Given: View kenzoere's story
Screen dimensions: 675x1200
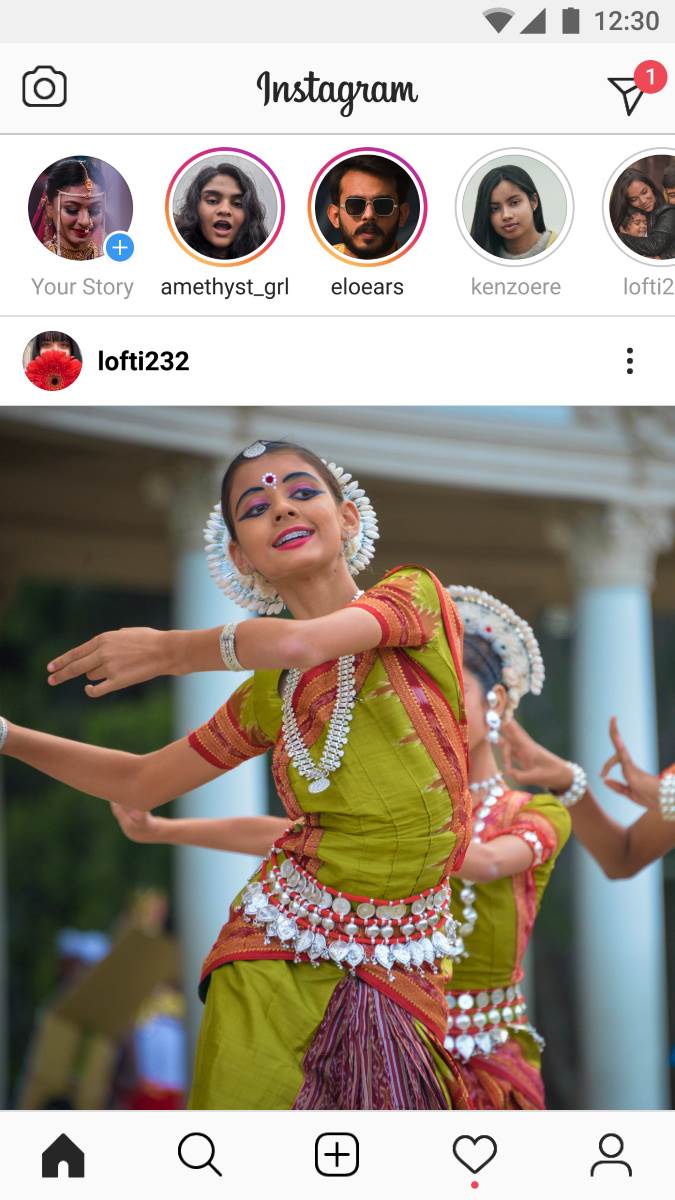Looking at the screenshot, I should (x=514, y=208).
